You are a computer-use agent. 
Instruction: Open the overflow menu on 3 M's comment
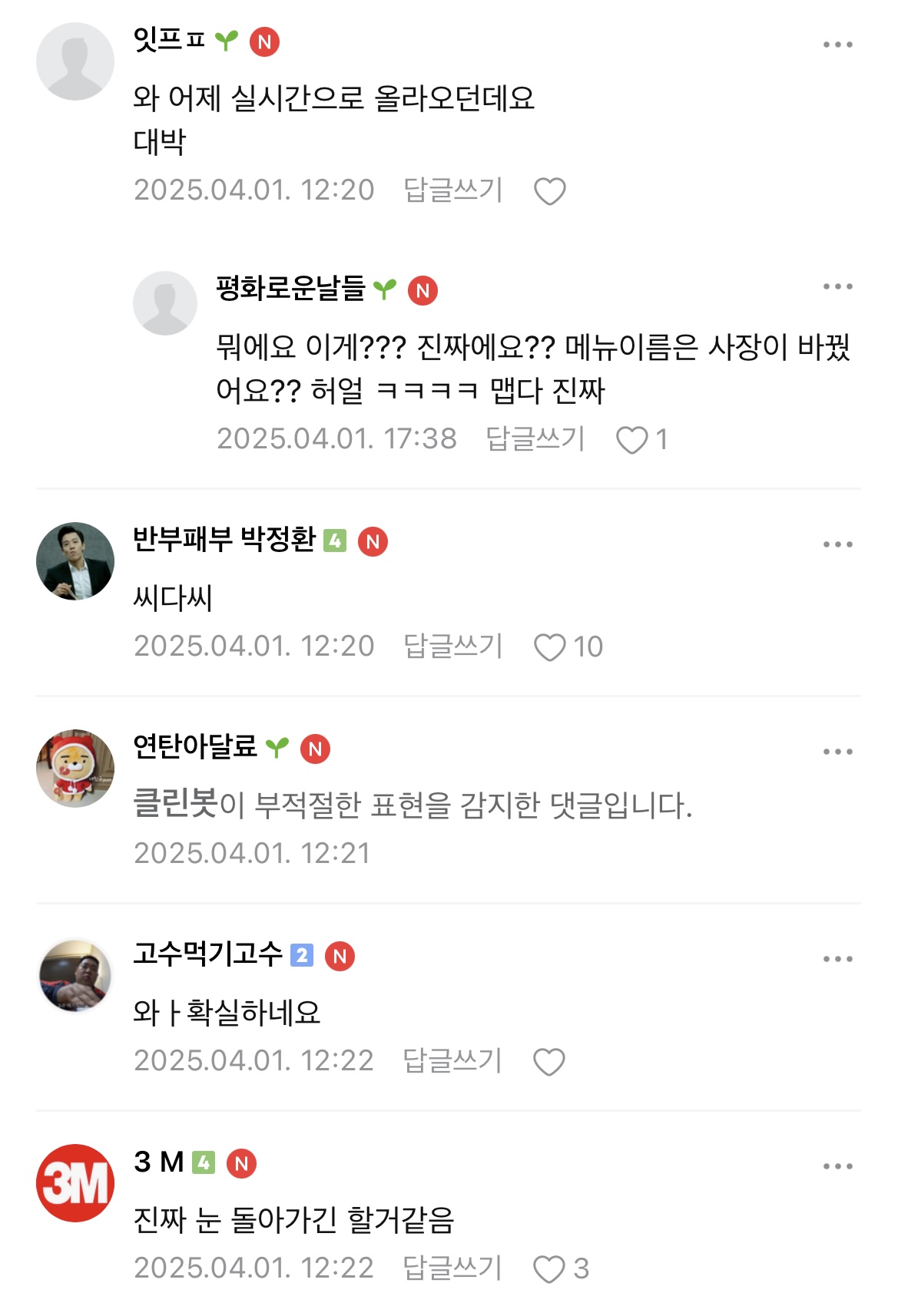pos(837,1166)
